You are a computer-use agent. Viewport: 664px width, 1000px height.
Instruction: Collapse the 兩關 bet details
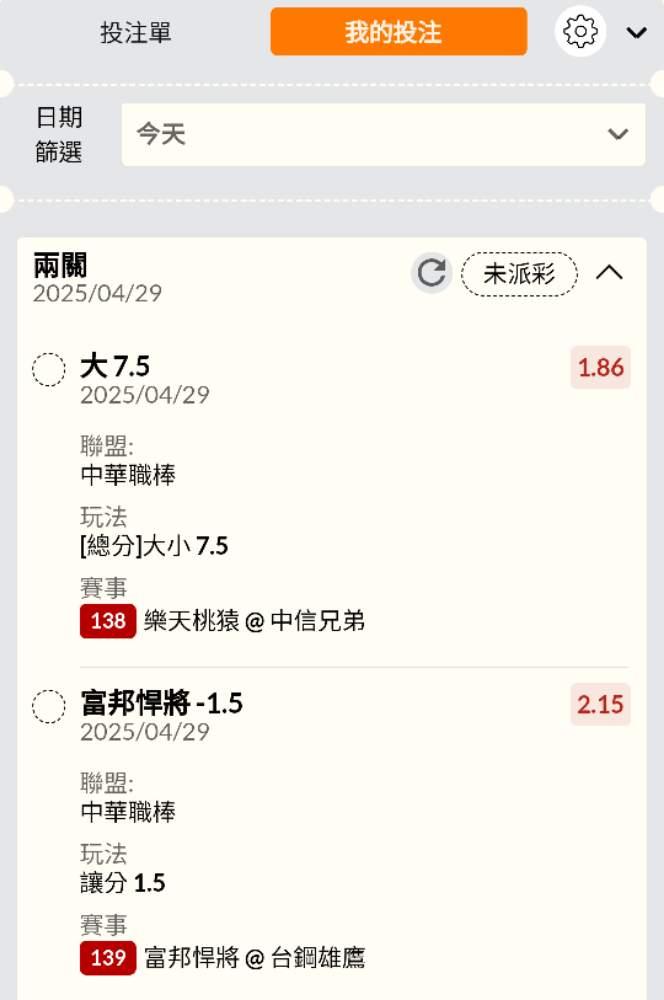[609, 273]
